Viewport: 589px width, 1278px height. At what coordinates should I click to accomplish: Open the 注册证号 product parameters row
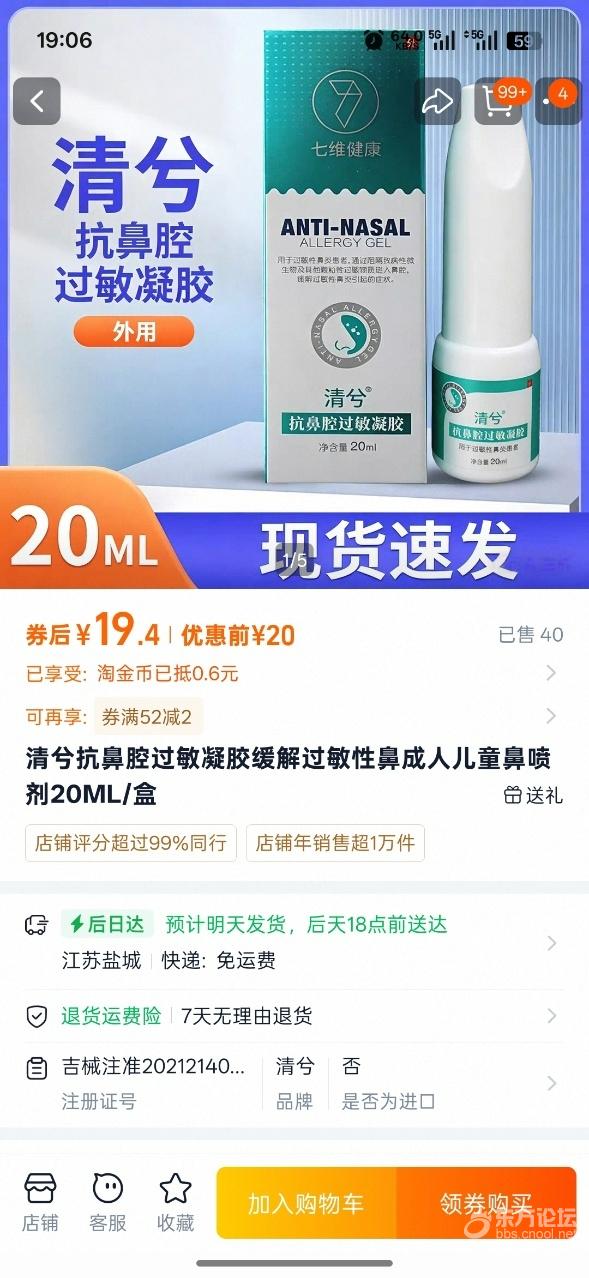294,1083
